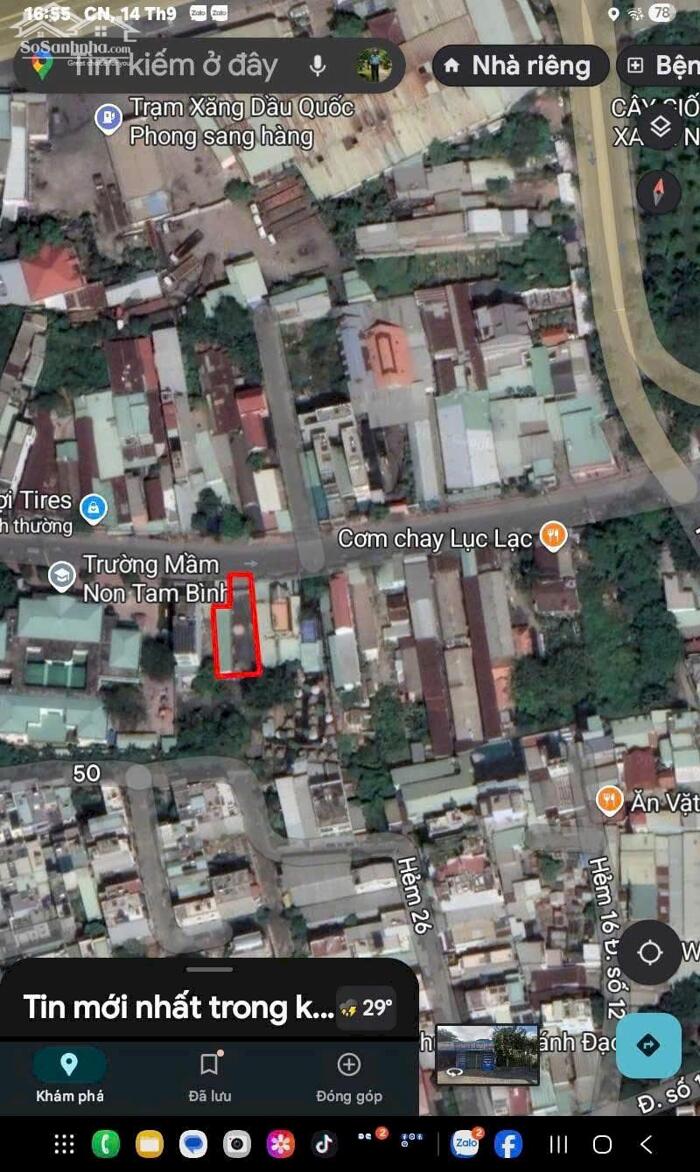Start voice search with the microphone

(x=317, y=66)
